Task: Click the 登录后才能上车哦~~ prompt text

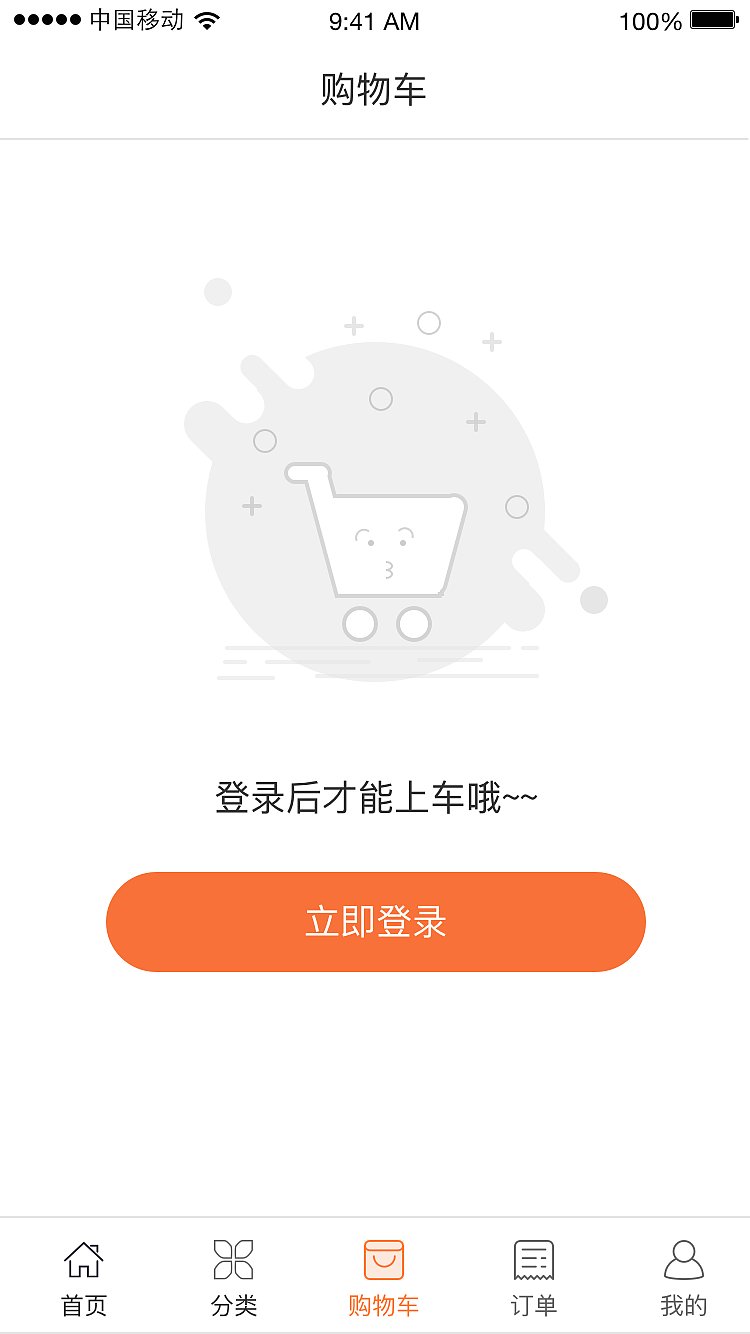Action: (x=375, y=797)
